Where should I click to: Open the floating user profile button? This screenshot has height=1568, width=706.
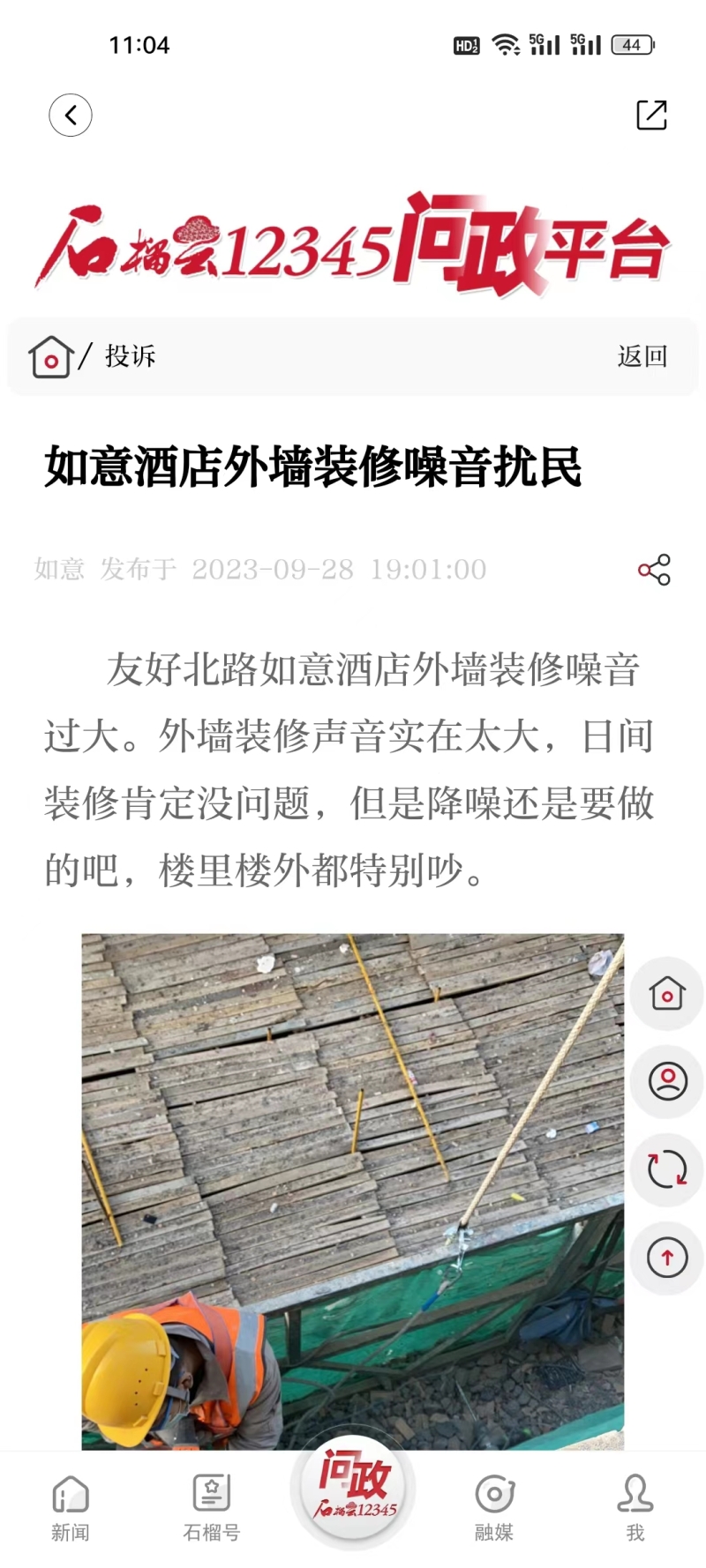(x=667, y=1081)
